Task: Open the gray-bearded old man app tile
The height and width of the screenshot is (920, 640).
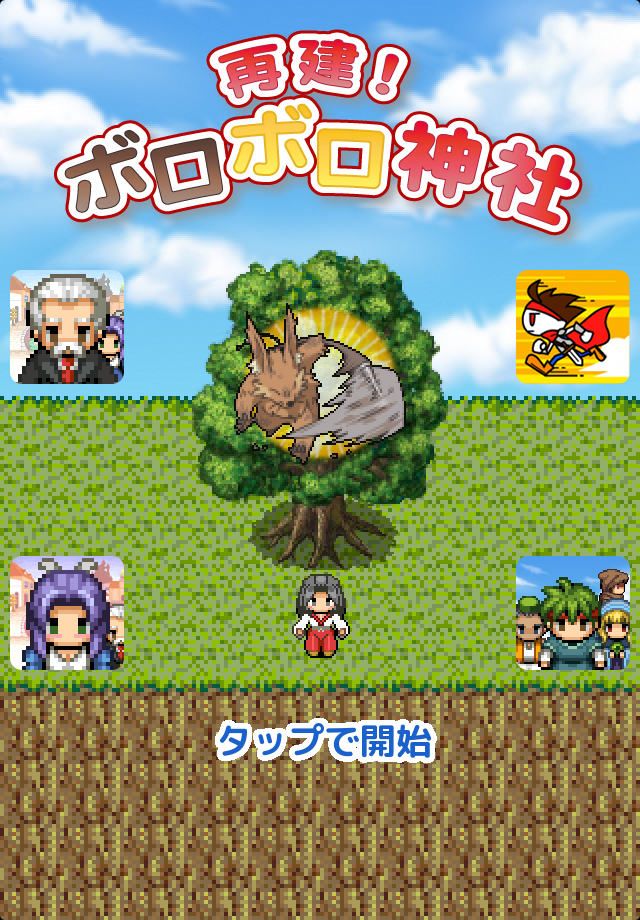Action: coord(67,327)
